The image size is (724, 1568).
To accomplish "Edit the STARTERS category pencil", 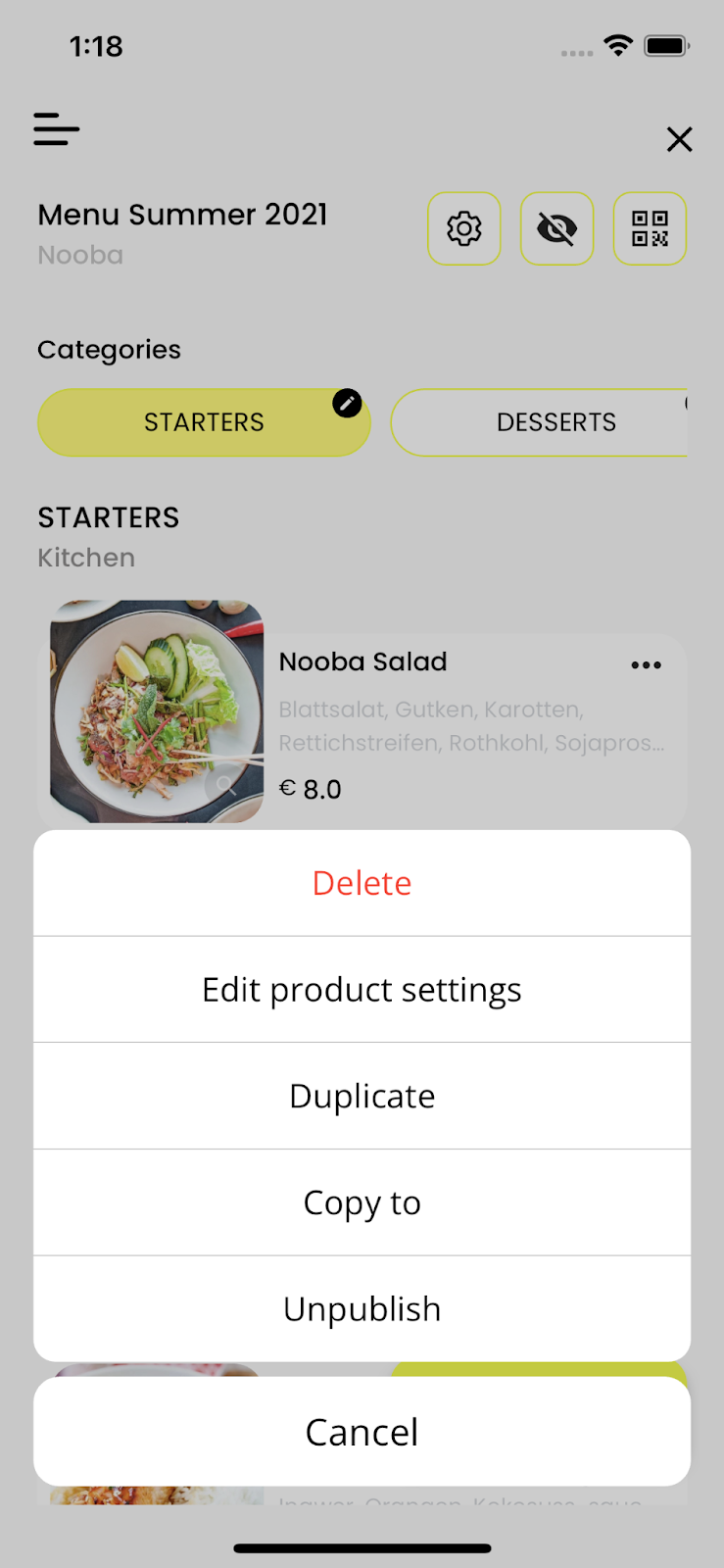I will tap(347, 403).
